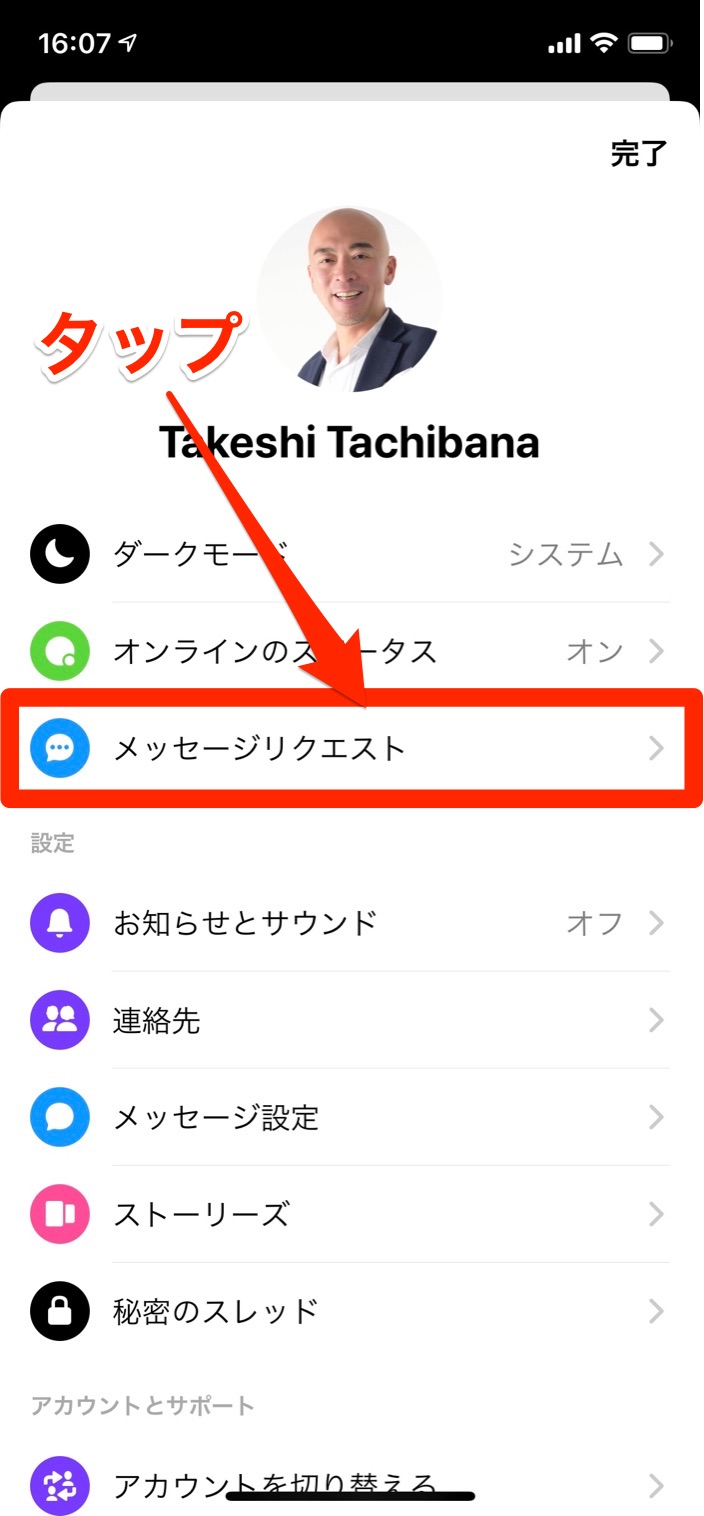
Task: Open 連絡先 settings
Action: point(350,1020)
